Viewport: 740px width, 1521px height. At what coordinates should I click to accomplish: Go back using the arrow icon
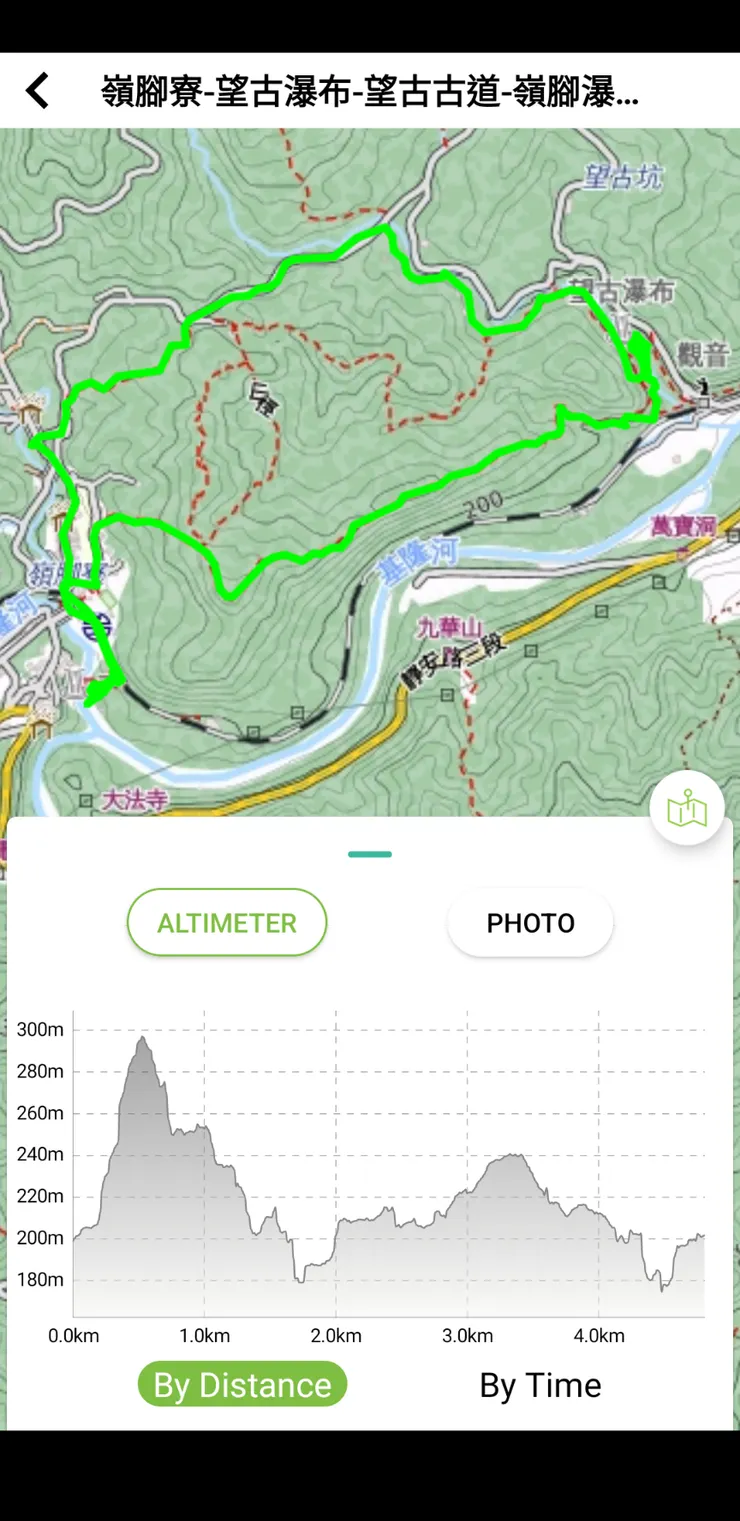(x=38, y=91)
